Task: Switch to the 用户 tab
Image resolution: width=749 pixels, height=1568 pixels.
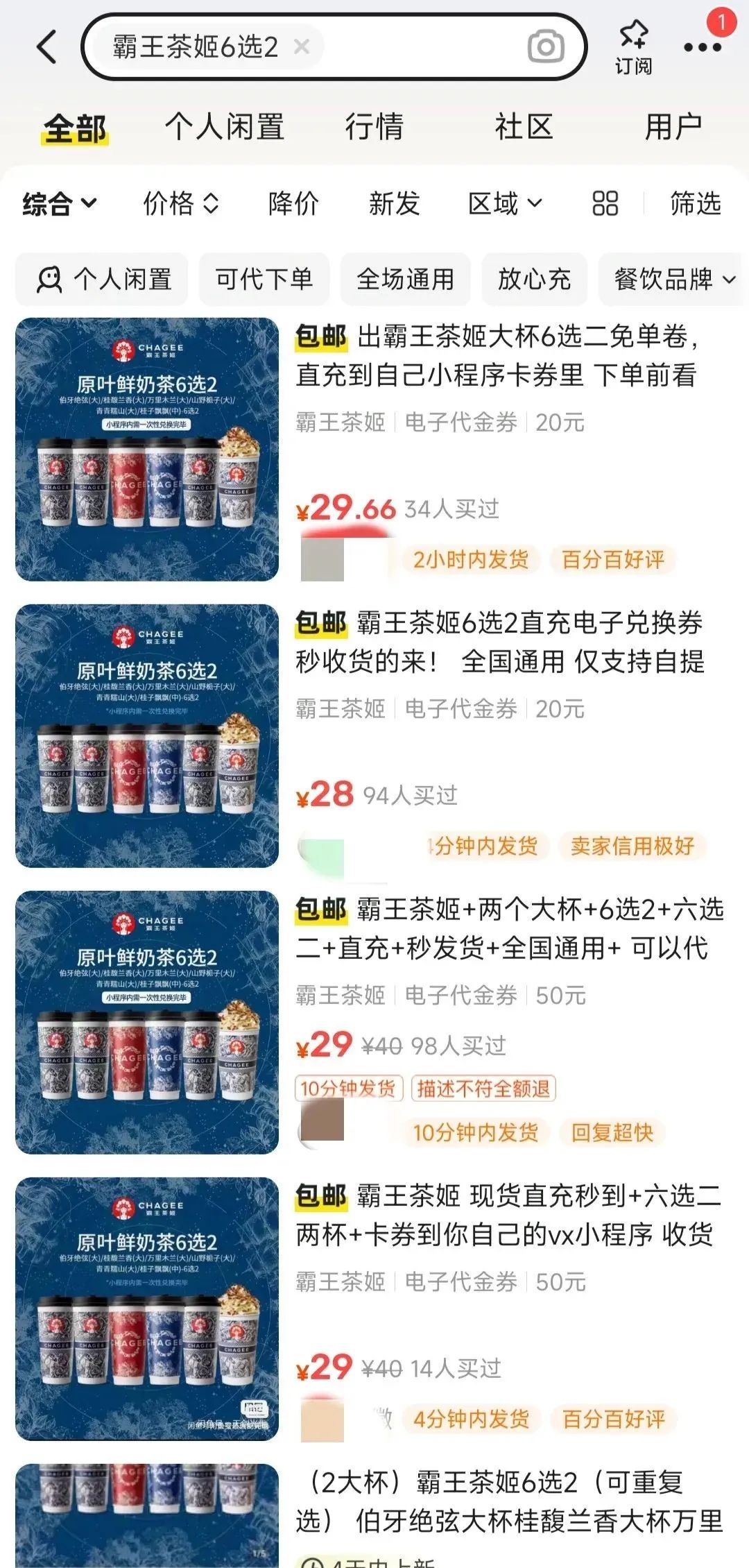Action: [673, 127]
